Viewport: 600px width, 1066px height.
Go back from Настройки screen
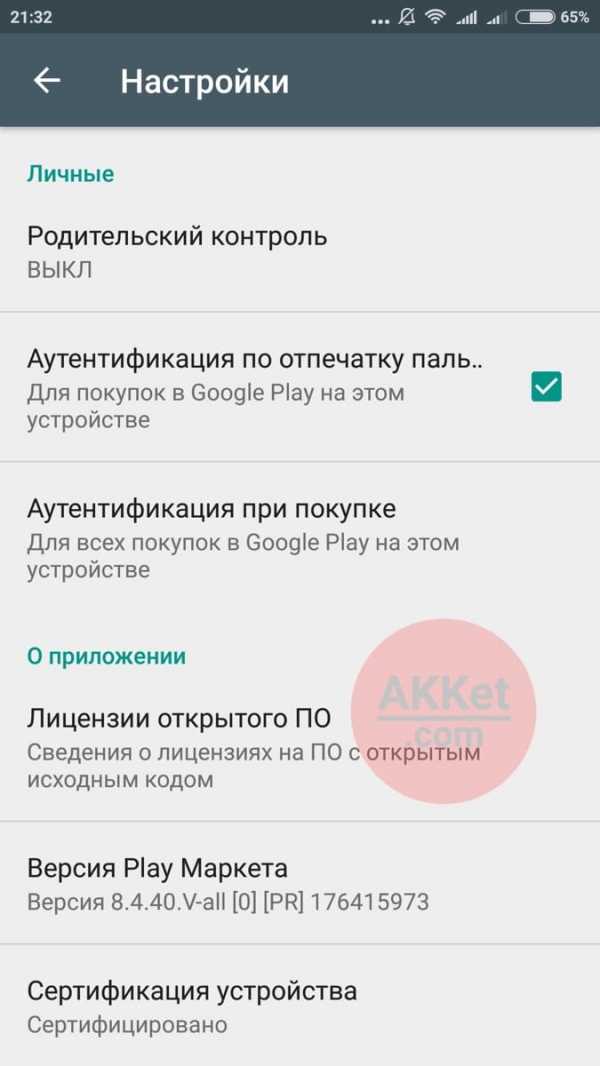click(x=47, y=81)
